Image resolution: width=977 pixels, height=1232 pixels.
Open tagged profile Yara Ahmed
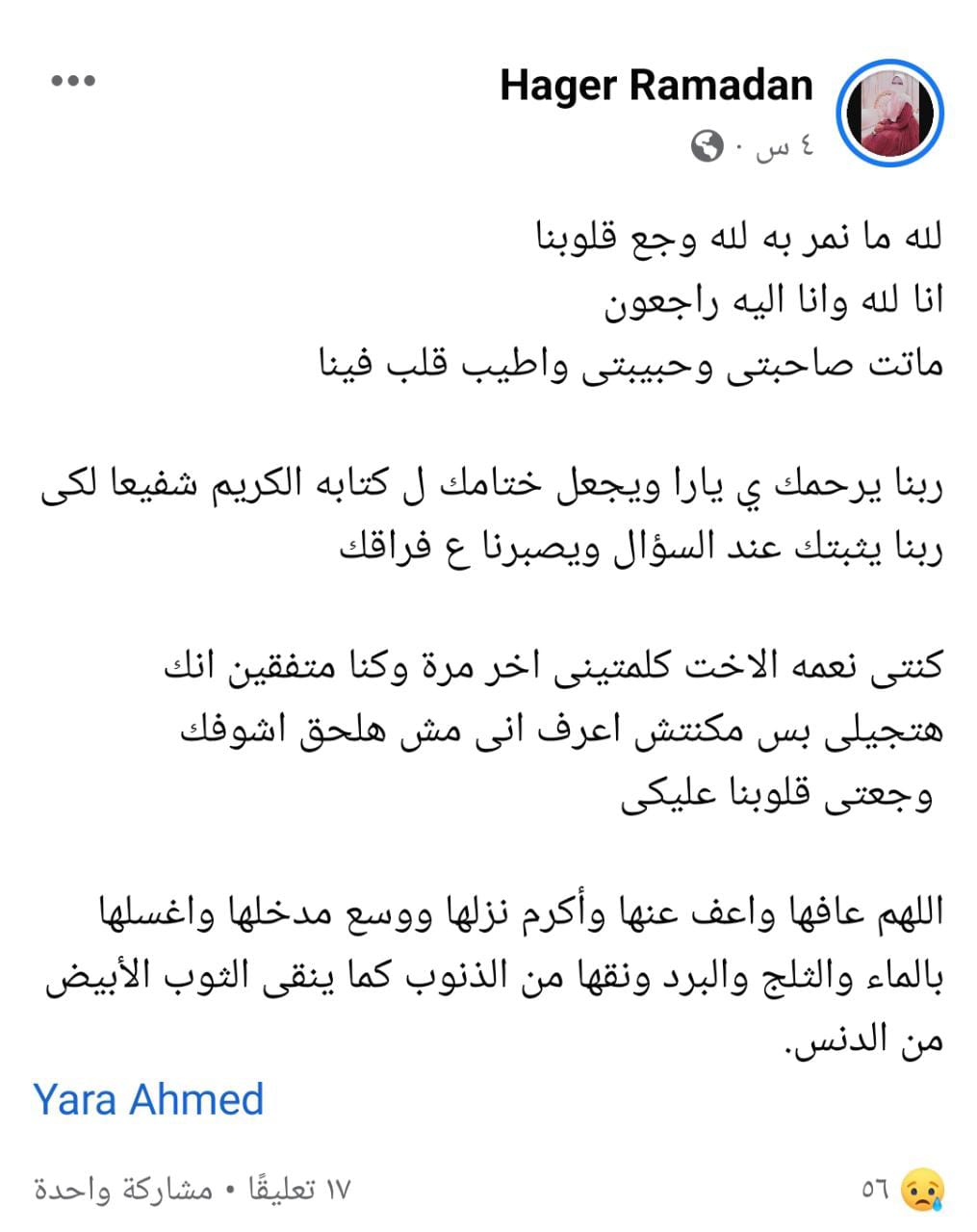148,1099
